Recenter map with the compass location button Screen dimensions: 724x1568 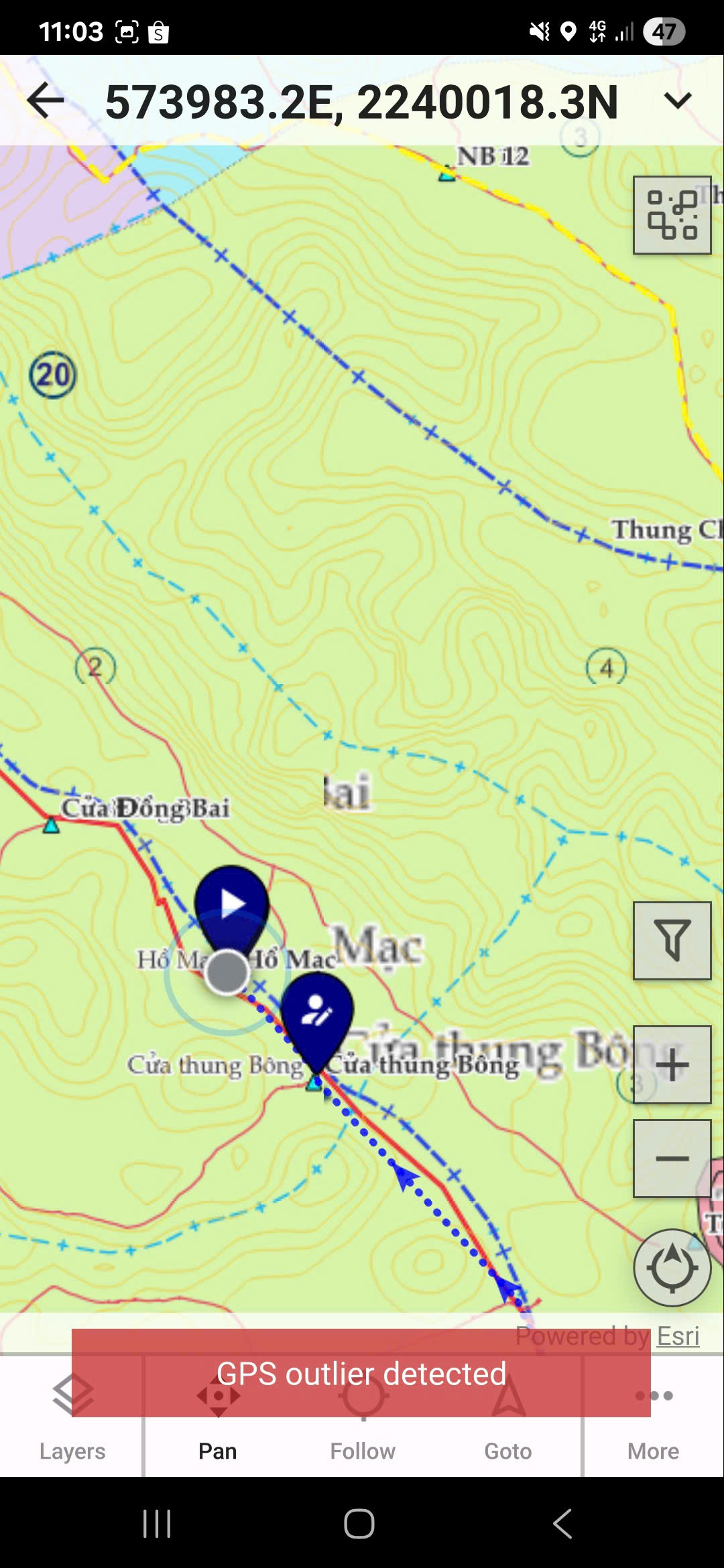pos(672,1268)
